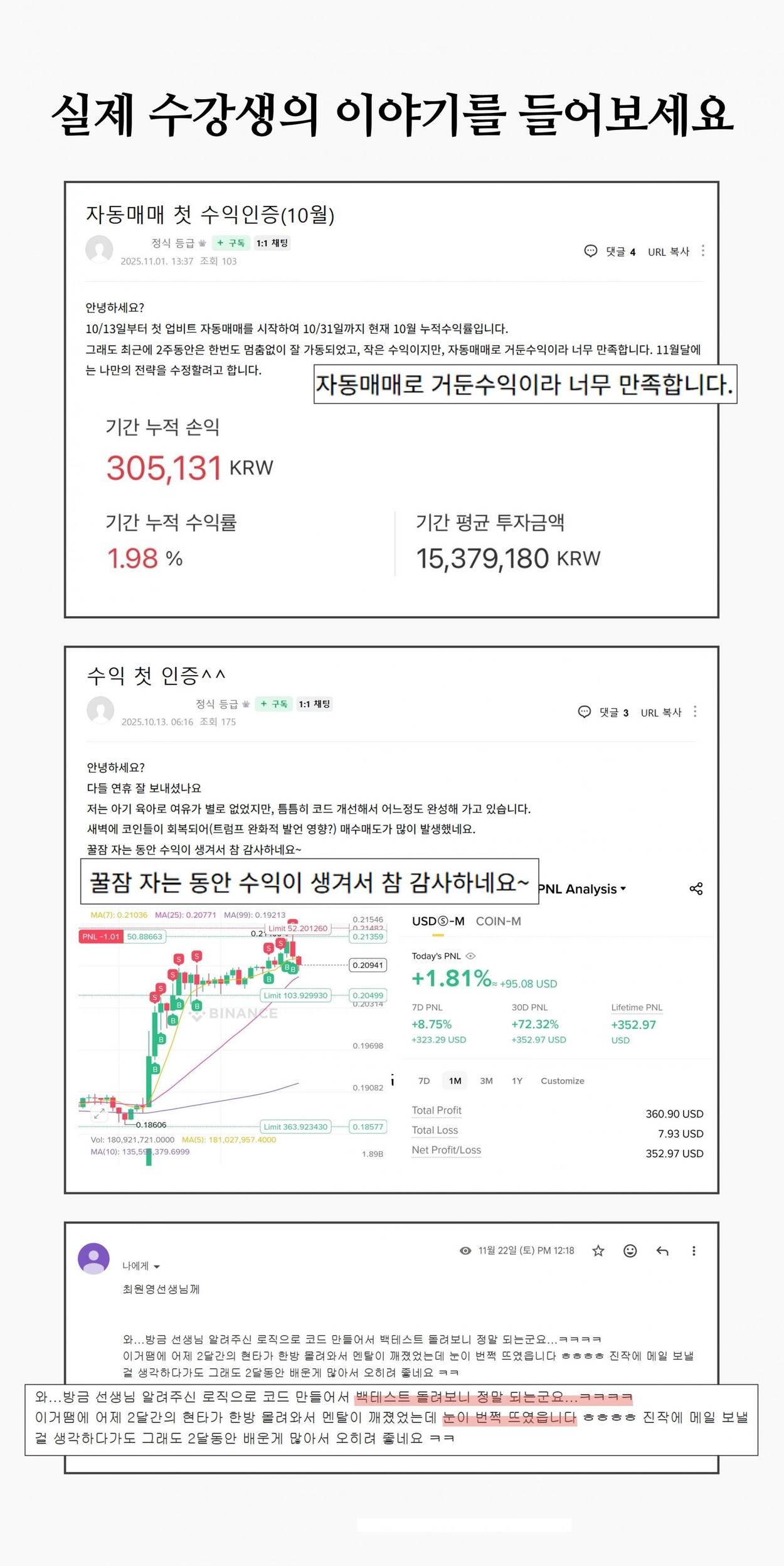Add an emoji reaction to the email

click(x=630, y=1250)
